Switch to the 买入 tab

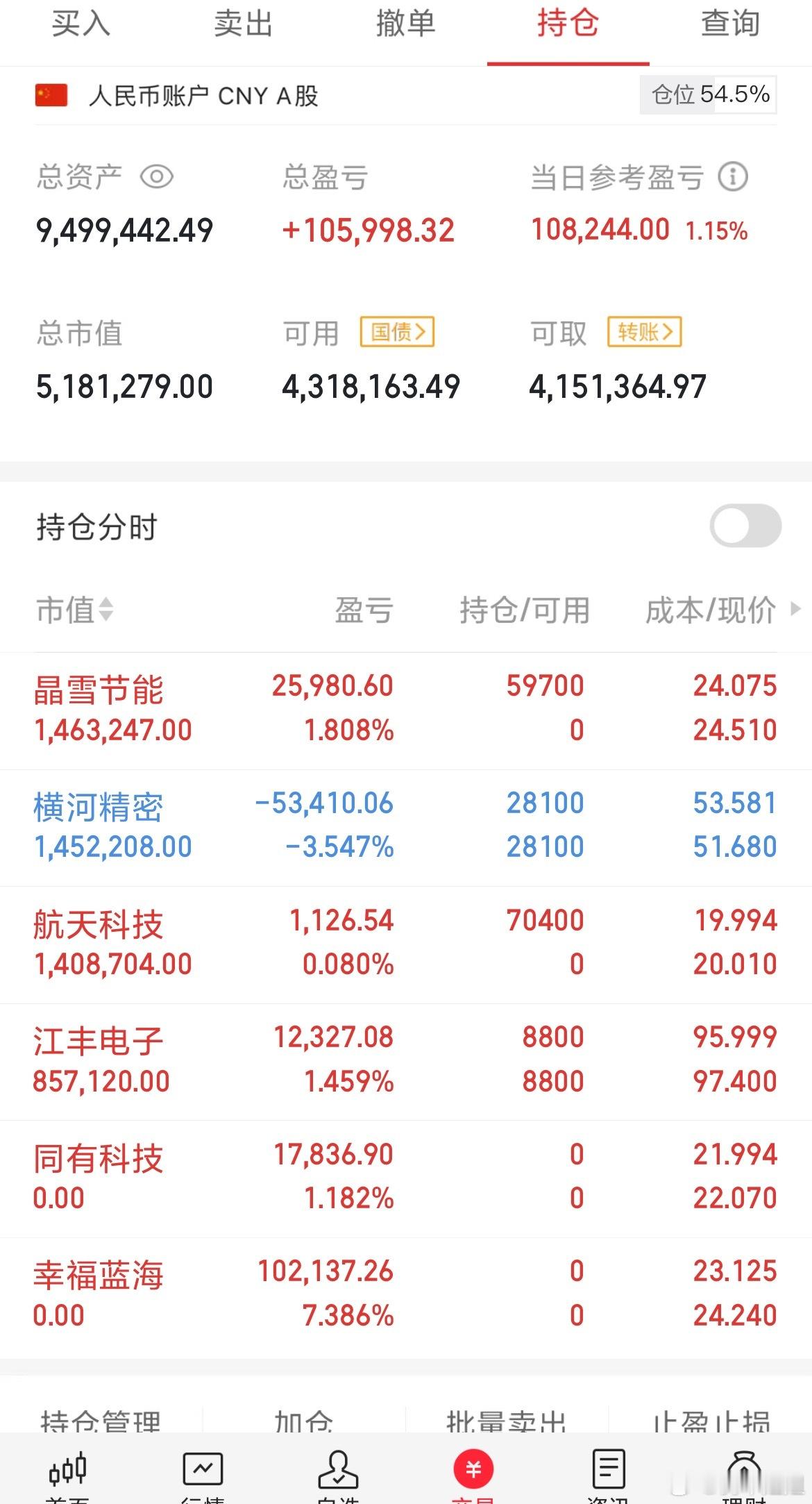point(81,24)
